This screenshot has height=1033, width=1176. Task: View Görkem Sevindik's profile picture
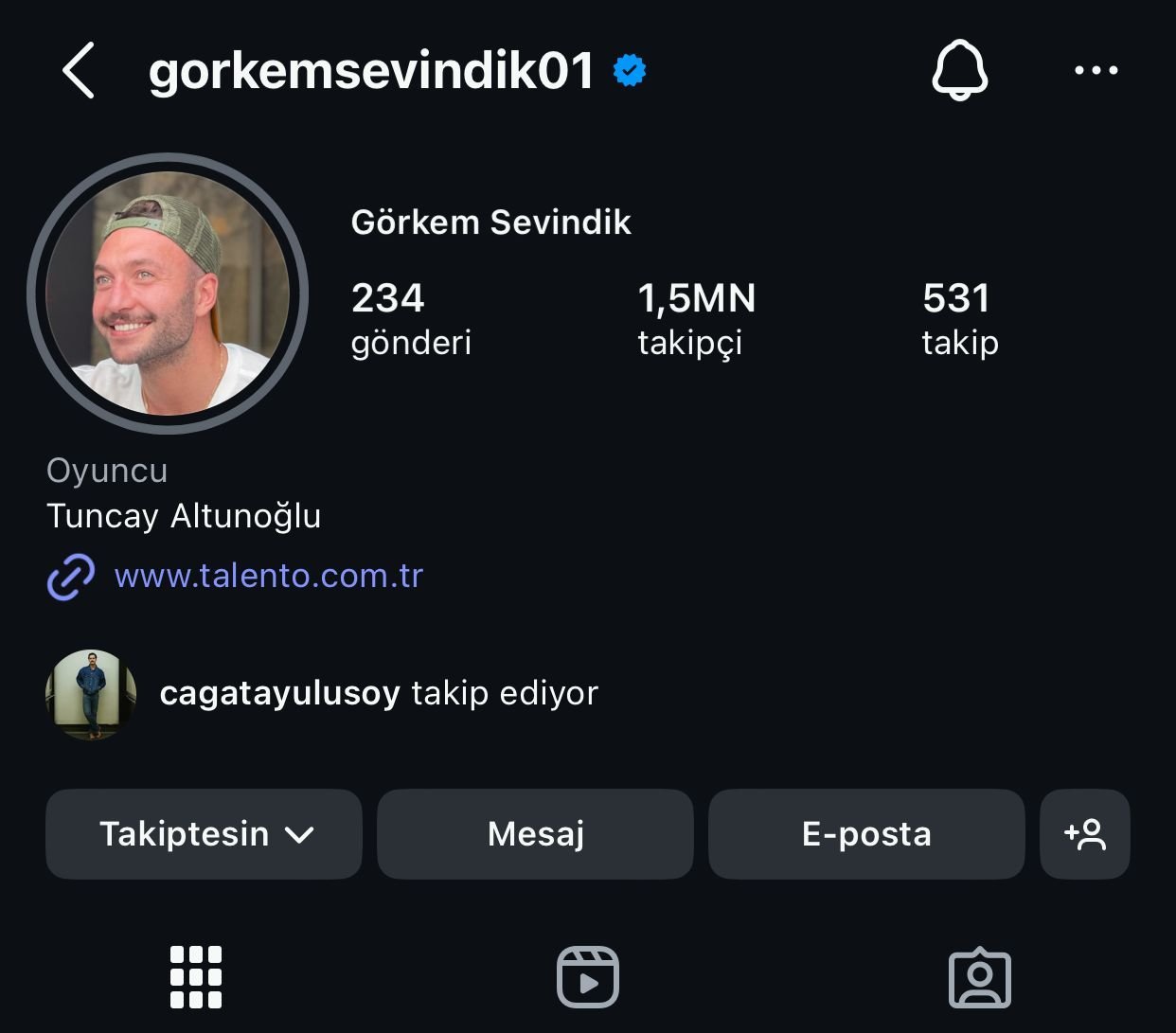coord(168,294)
